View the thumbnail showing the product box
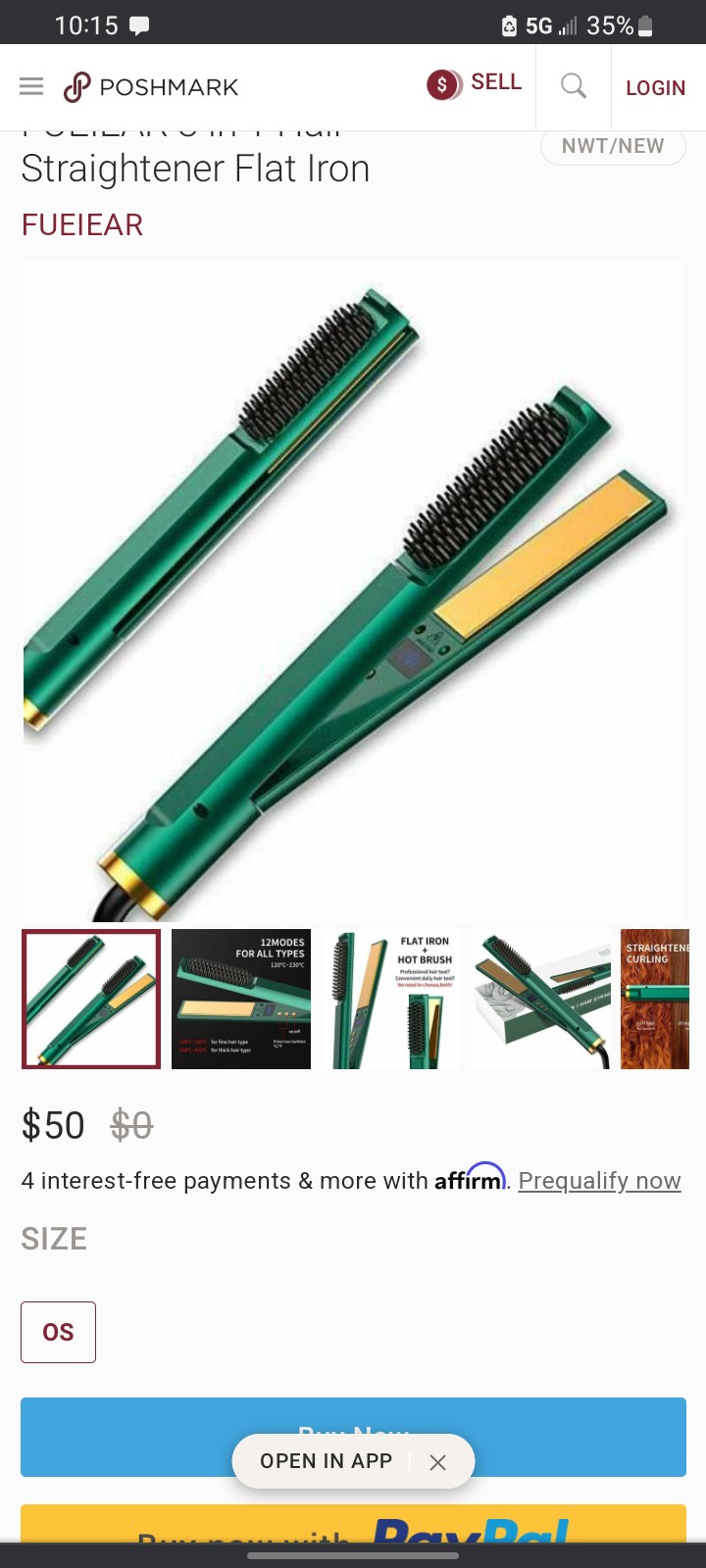The width and height of the screenshot is (706, 1568). point(540,999)
